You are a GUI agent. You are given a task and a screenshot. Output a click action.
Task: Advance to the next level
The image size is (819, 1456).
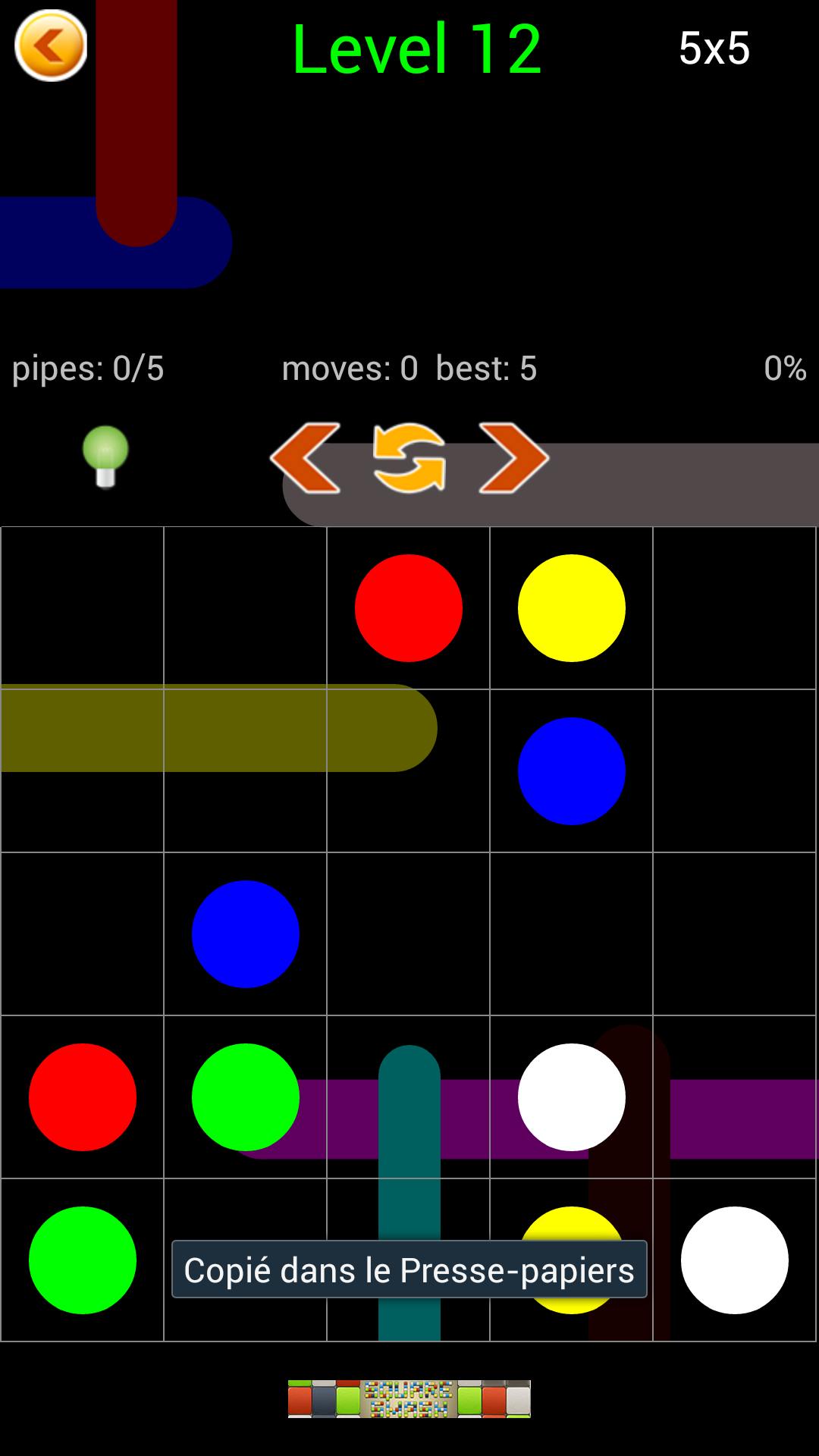[513, 458]
